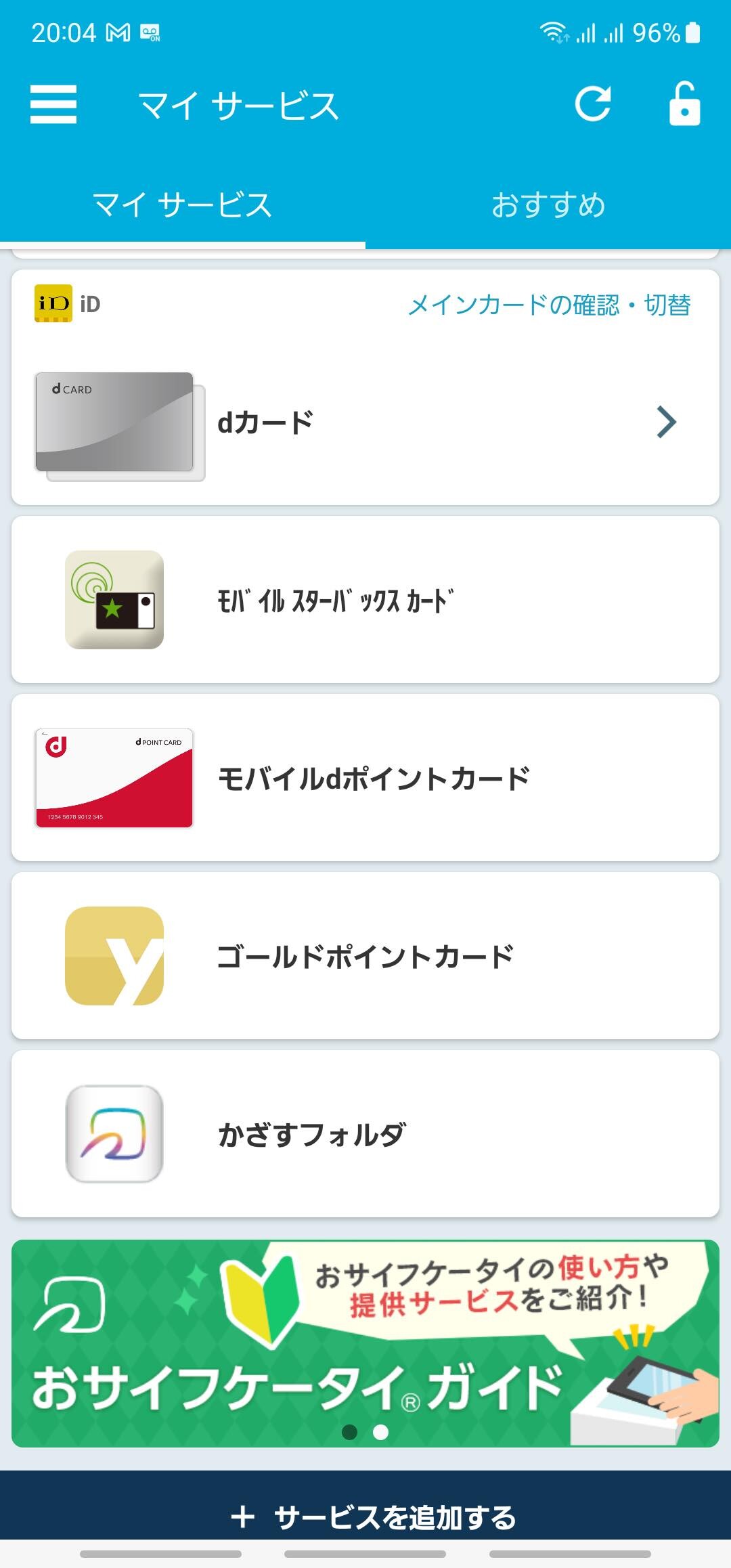Open かざすフォルダ
This screenshot has width=731, height=1568.
point(365,1134)
